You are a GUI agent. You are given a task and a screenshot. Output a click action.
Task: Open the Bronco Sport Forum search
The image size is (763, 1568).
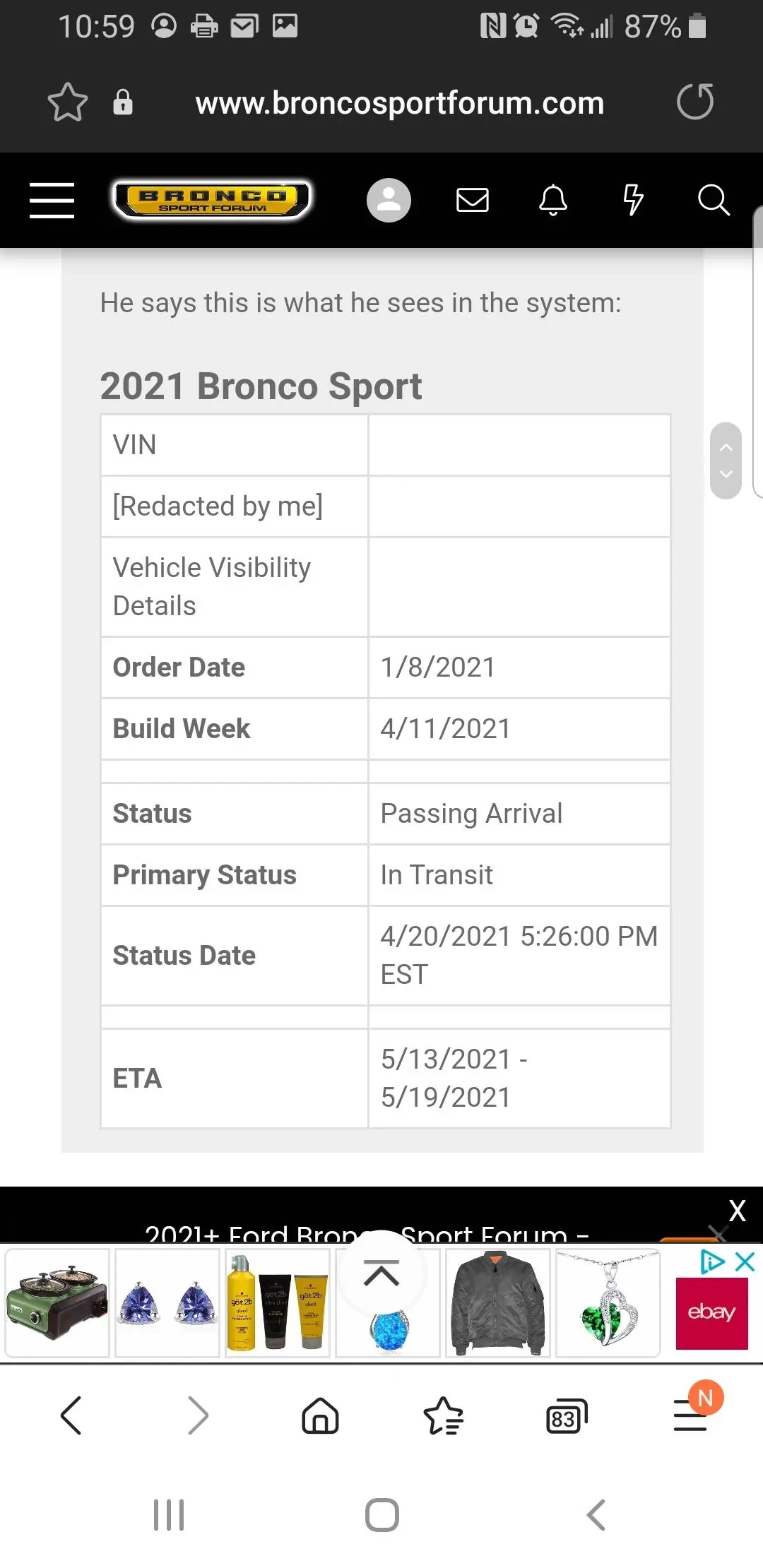click(714, 201)
